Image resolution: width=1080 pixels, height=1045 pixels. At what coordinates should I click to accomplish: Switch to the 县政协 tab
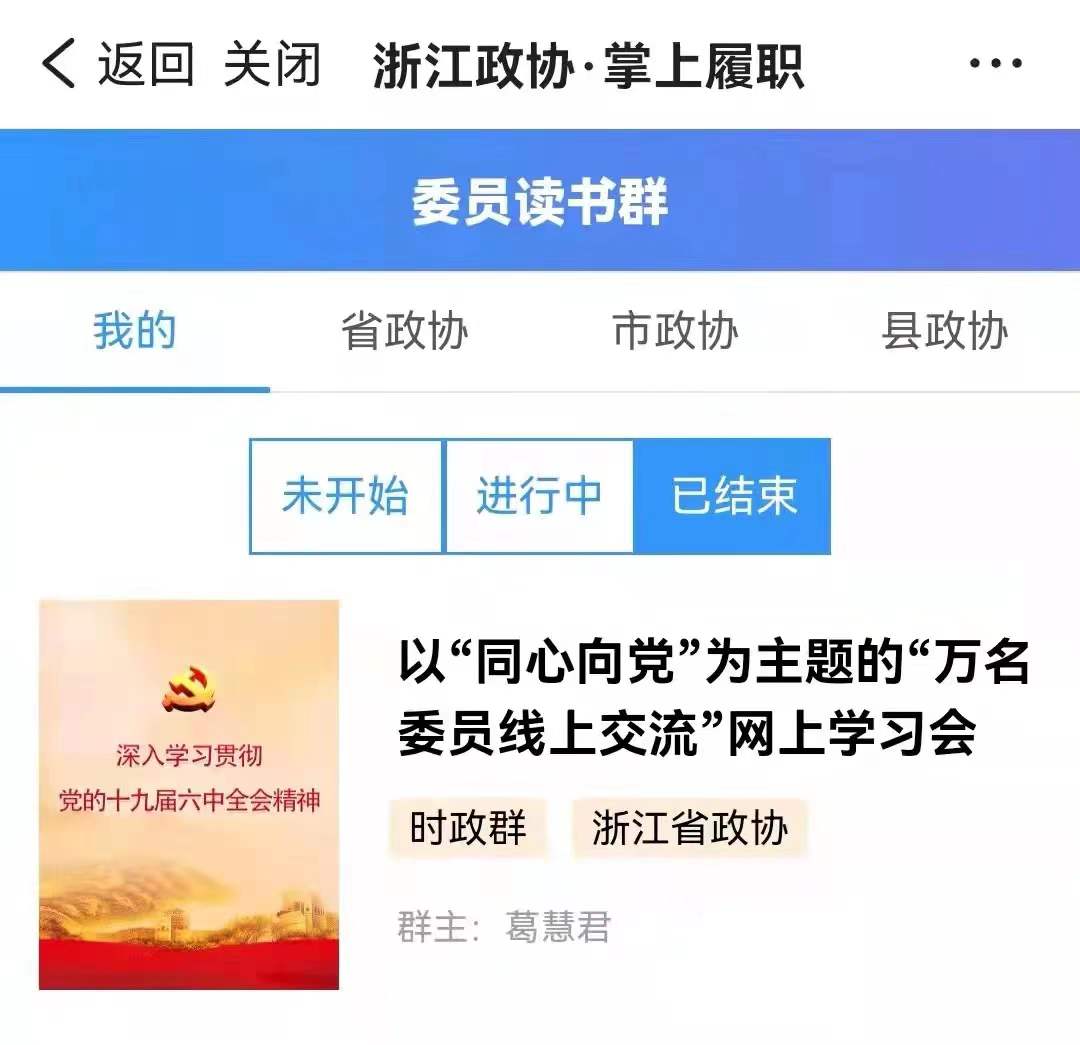(x=944, y=331)
